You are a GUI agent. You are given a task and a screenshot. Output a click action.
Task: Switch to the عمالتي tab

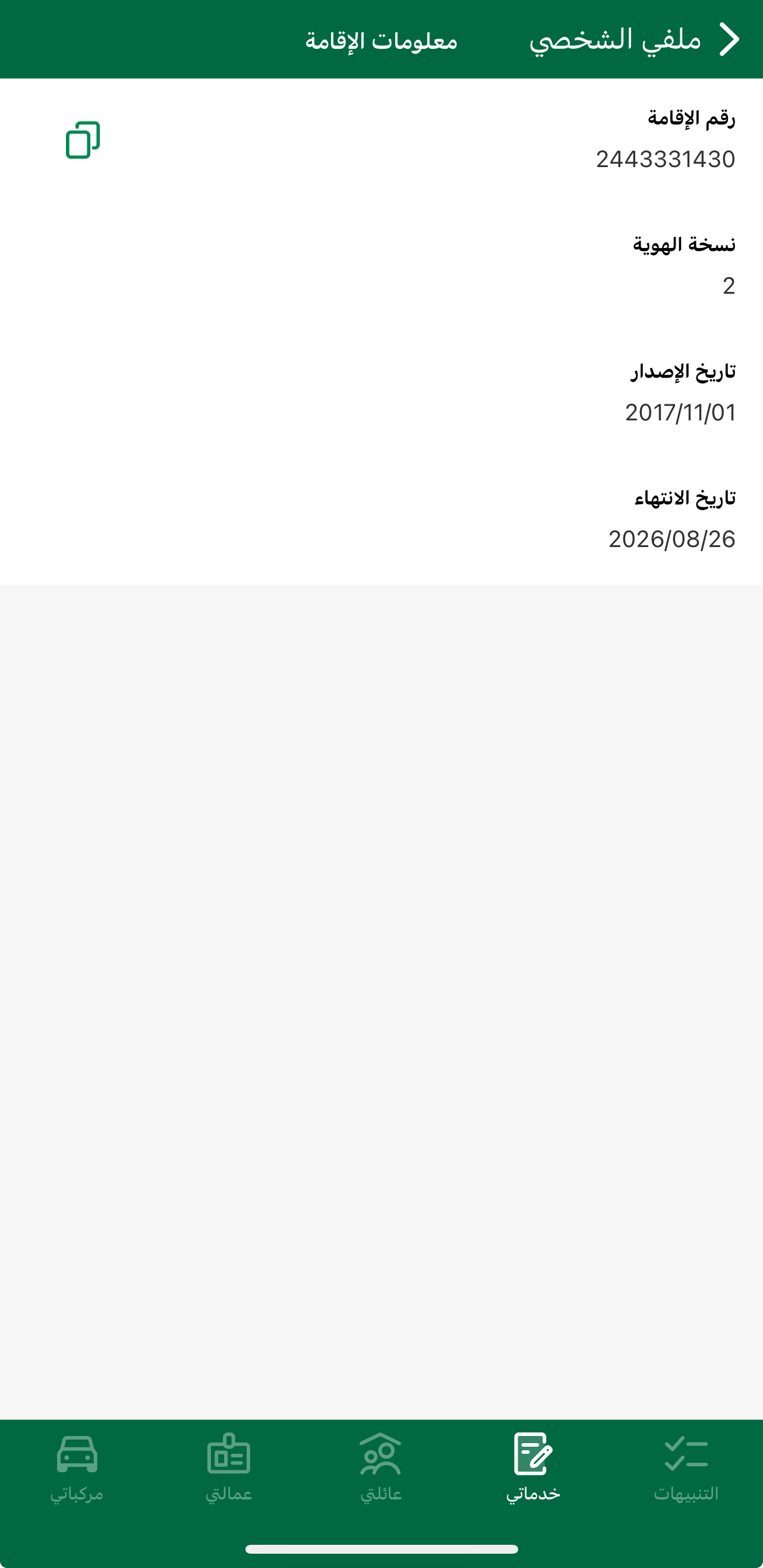pyautogui.click(x=229, y=1468)
